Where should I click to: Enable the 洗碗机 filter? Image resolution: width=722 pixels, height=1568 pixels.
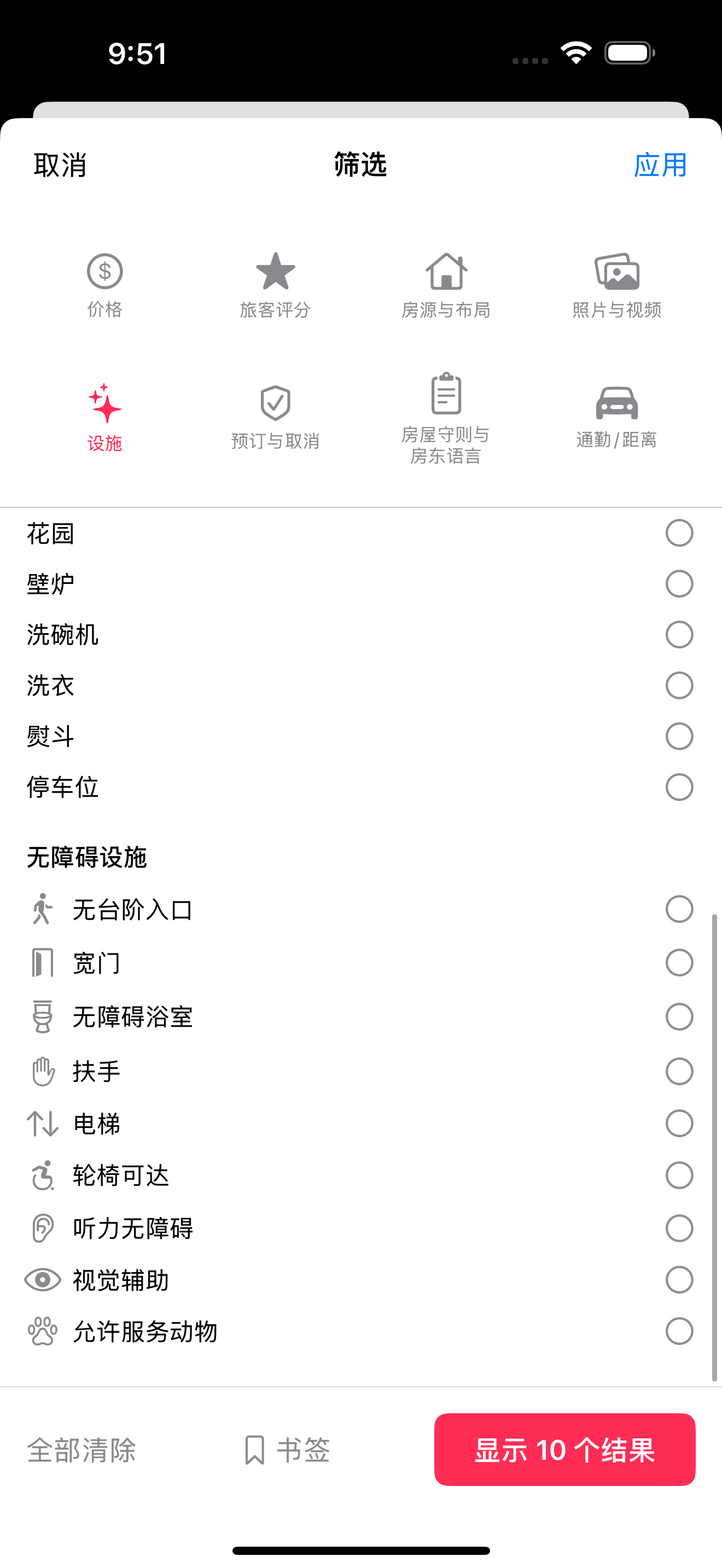(679, 635)
